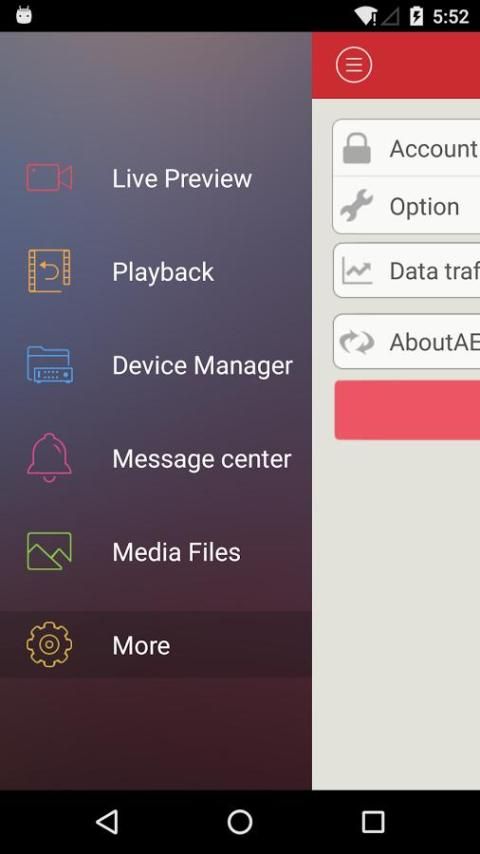Viewport: 480px width, 854px height.
Task: Select the More item in drawer
Action: 156,645
